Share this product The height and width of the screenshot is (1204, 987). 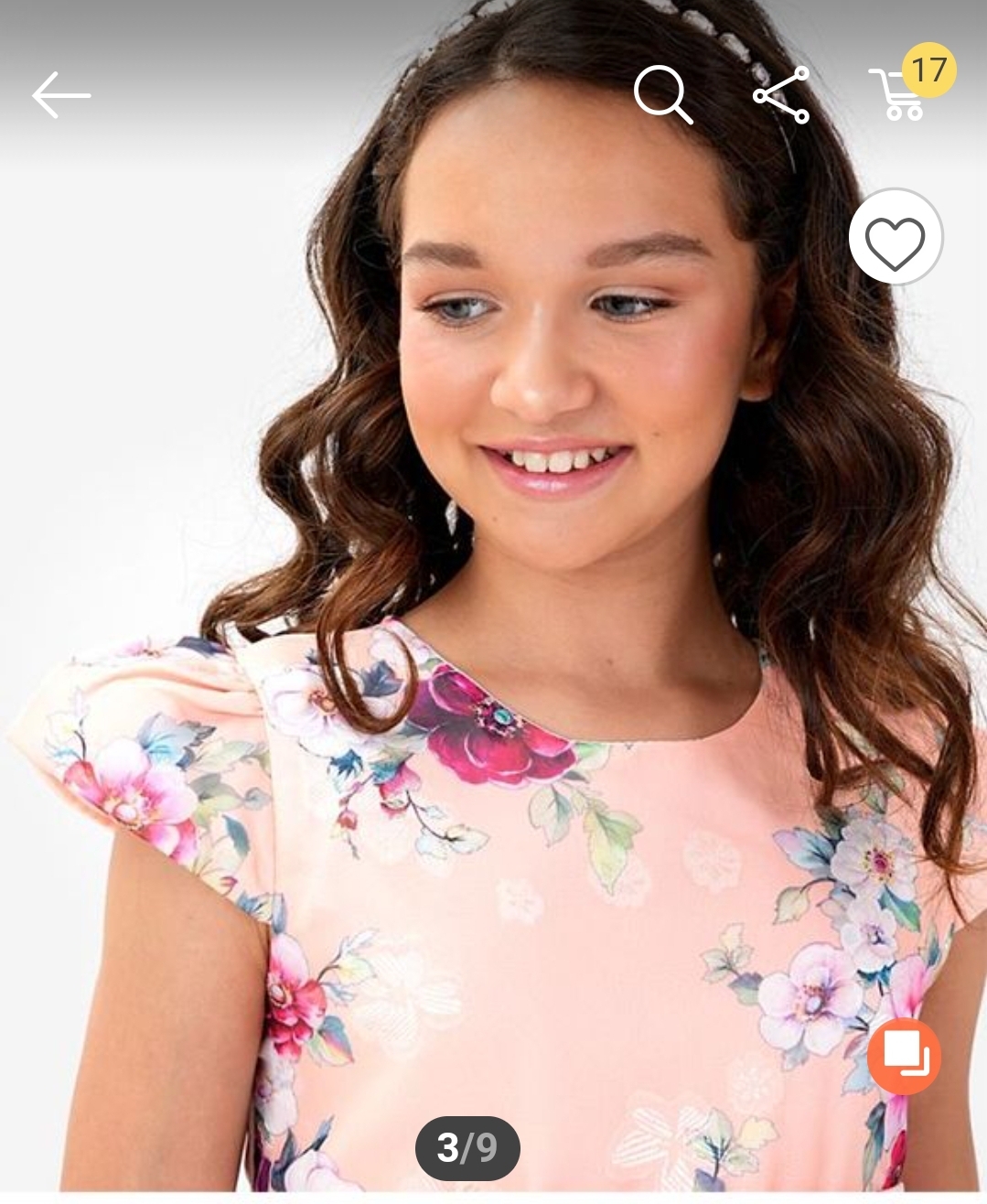coord(781,94)
